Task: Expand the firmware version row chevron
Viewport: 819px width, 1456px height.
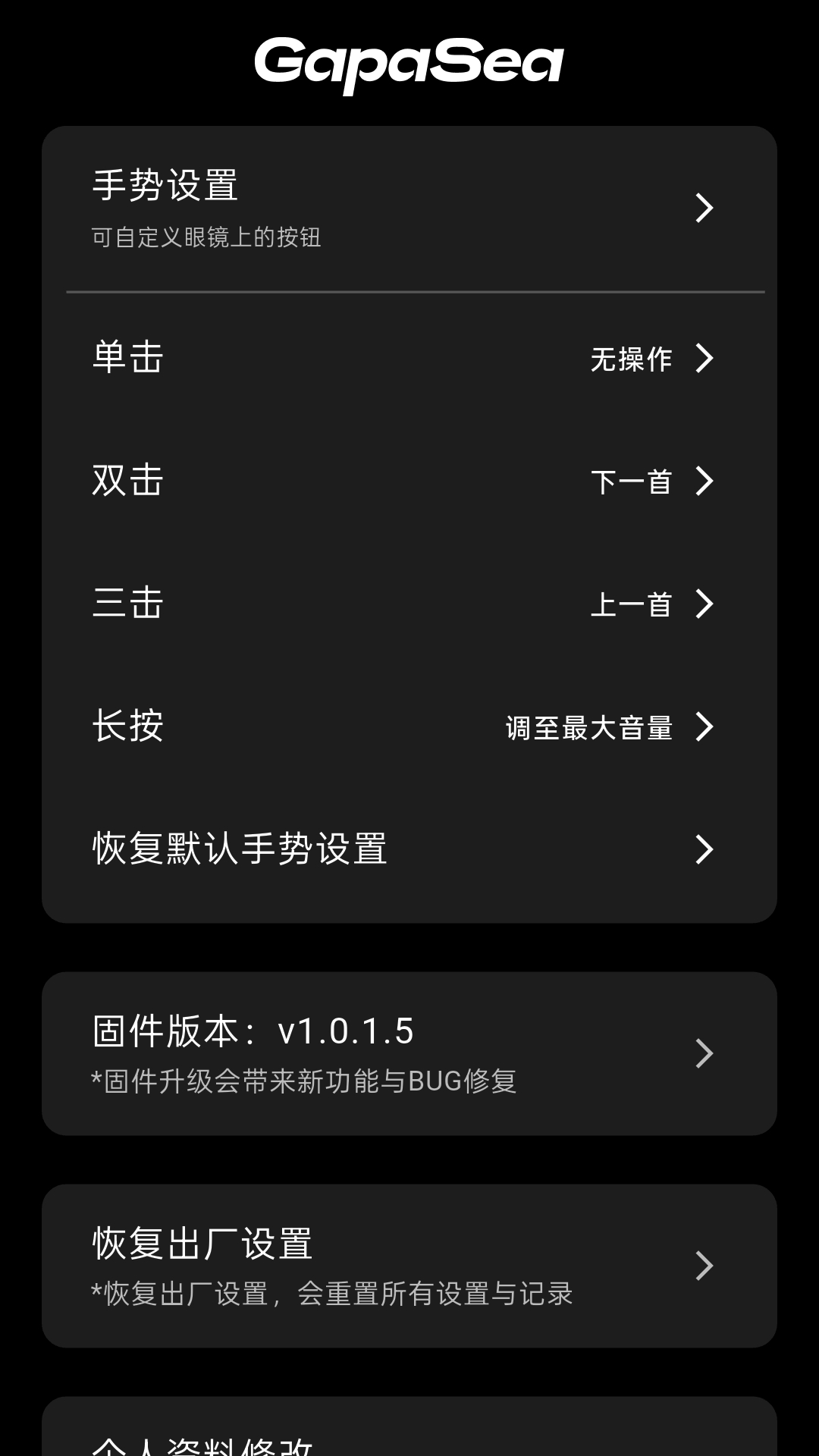Action: point(704,1053)
